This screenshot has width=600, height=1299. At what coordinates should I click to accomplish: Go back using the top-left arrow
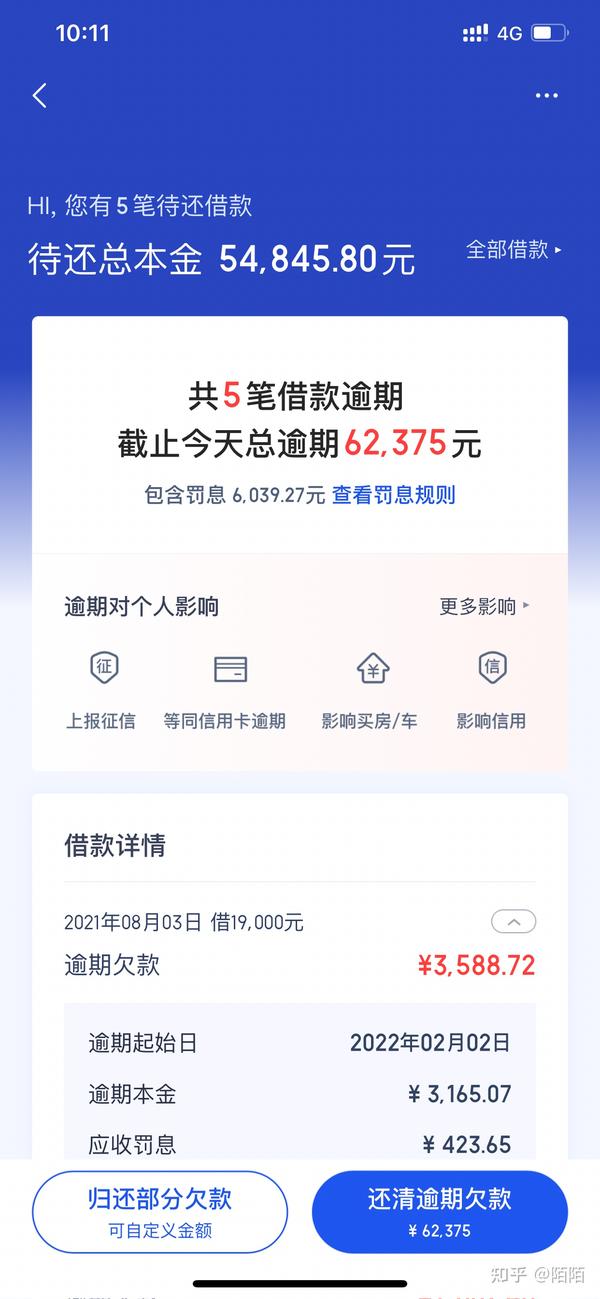40,96
